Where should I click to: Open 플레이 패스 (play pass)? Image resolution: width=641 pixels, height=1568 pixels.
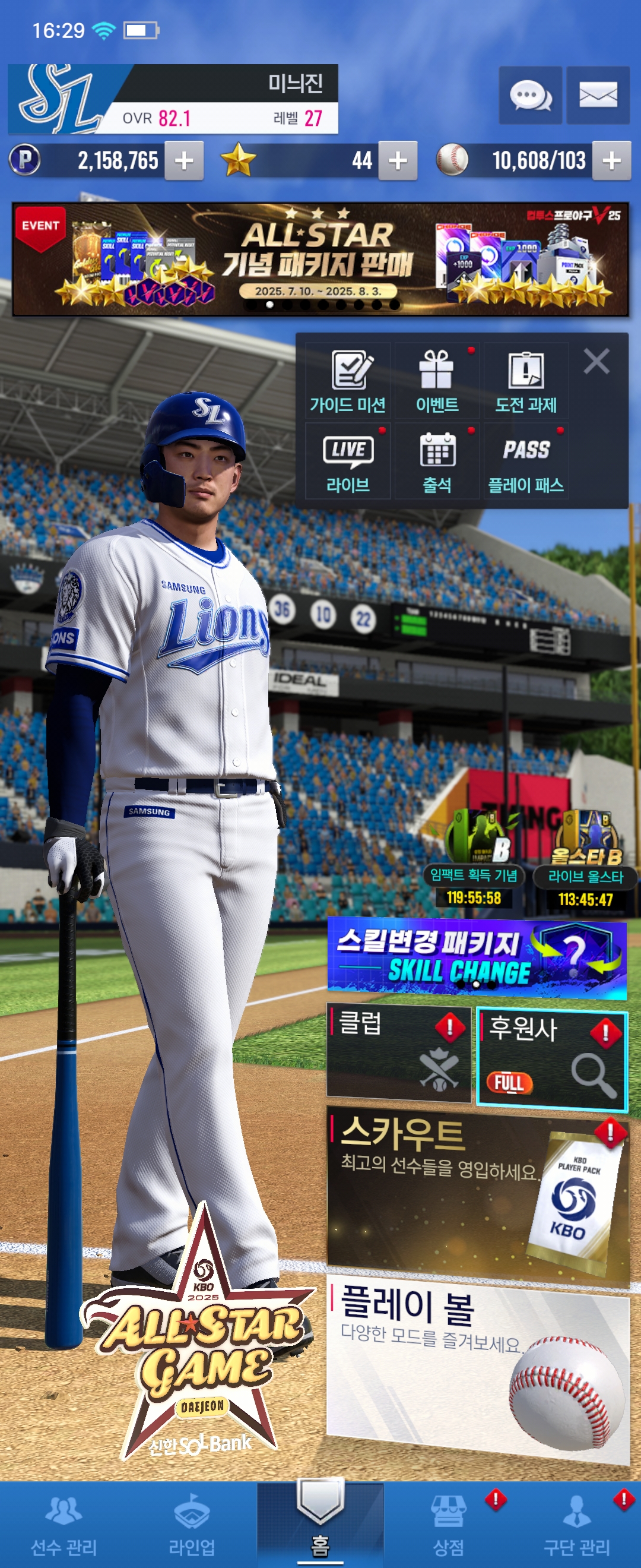(x=525, y=461)
